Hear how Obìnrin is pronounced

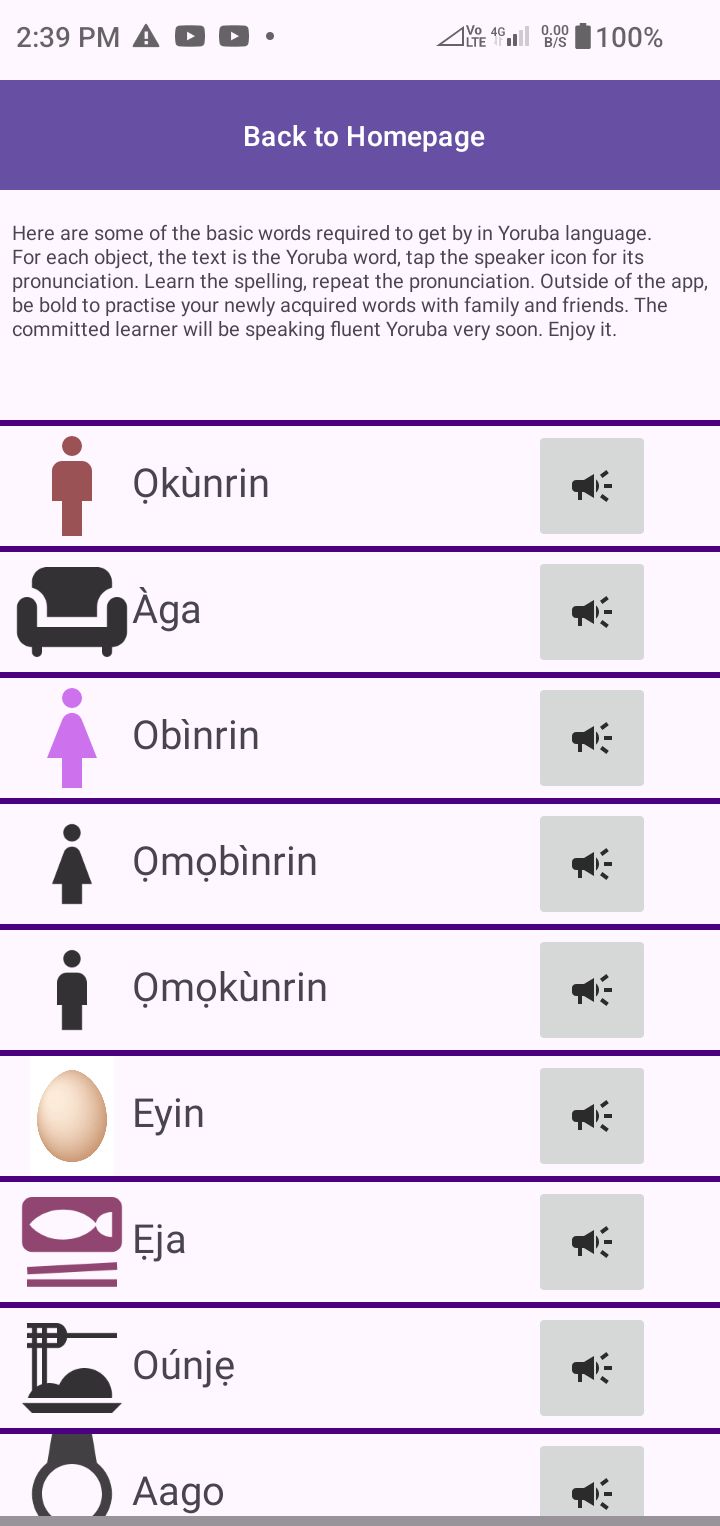[591, 738]
